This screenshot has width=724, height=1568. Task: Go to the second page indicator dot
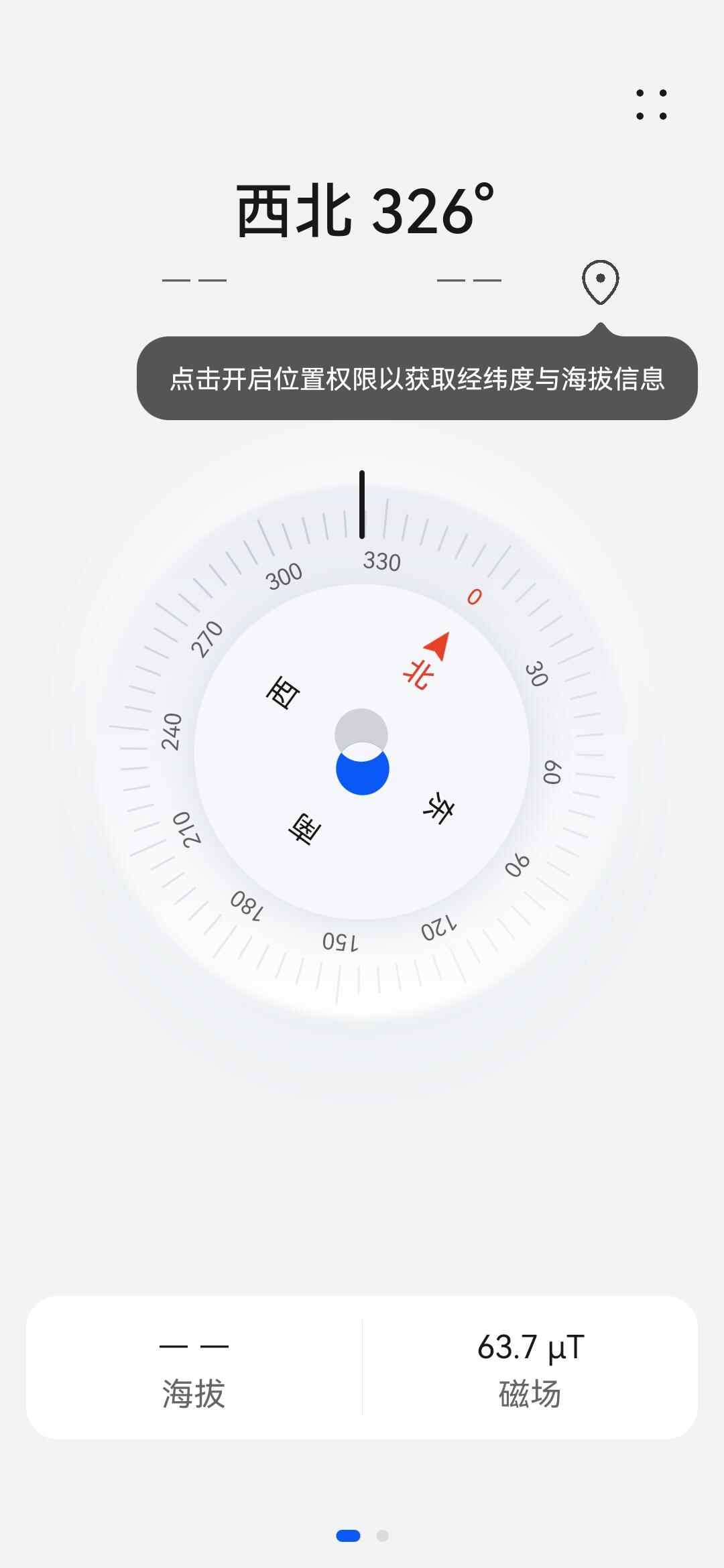[382, 1536]
